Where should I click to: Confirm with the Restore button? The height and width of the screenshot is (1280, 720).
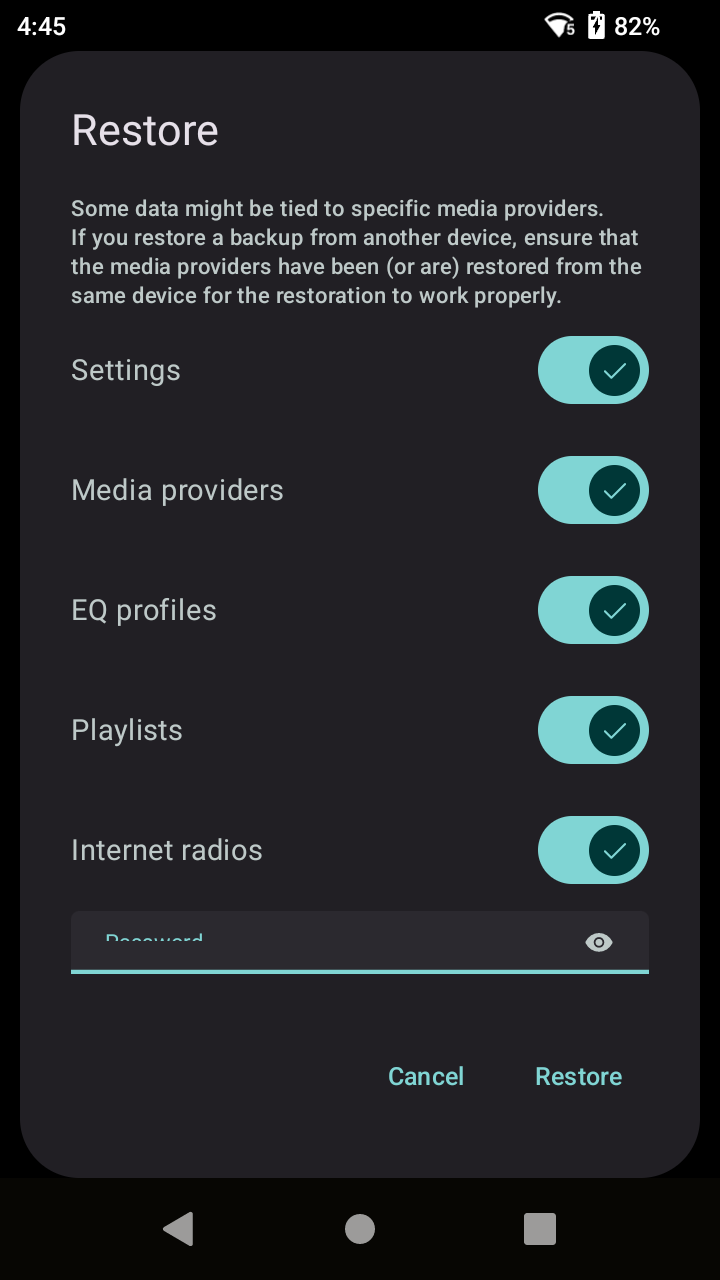click(x=578, y=1076)
